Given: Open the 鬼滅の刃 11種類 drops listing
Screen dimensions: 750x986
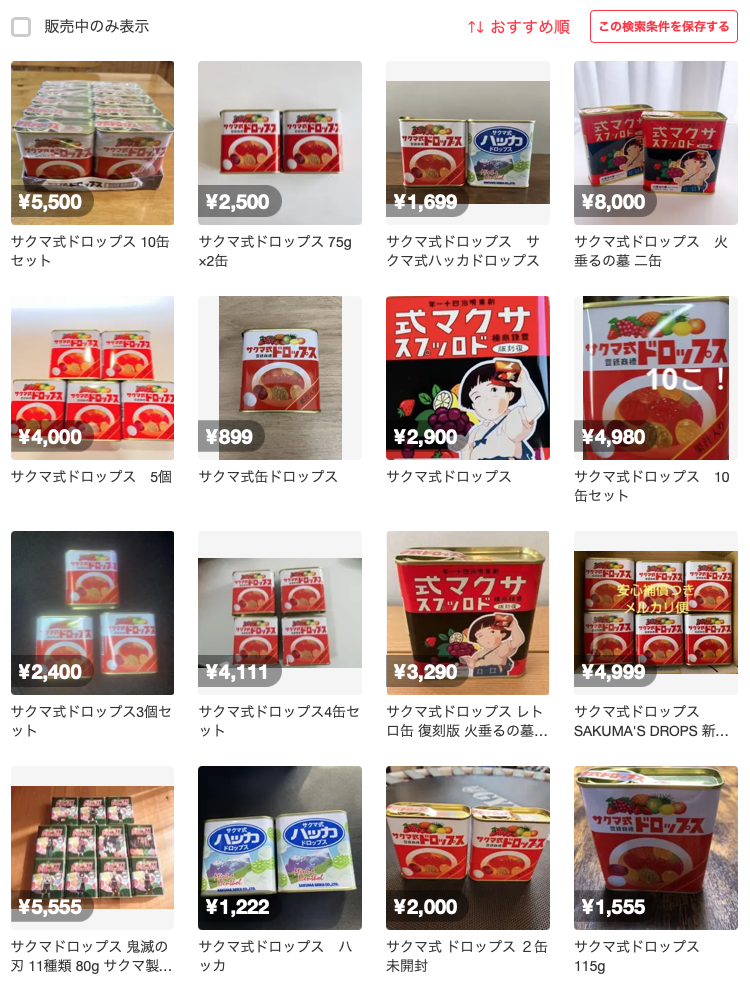Looking at the screenshot, I should click(x=92, y=848).
